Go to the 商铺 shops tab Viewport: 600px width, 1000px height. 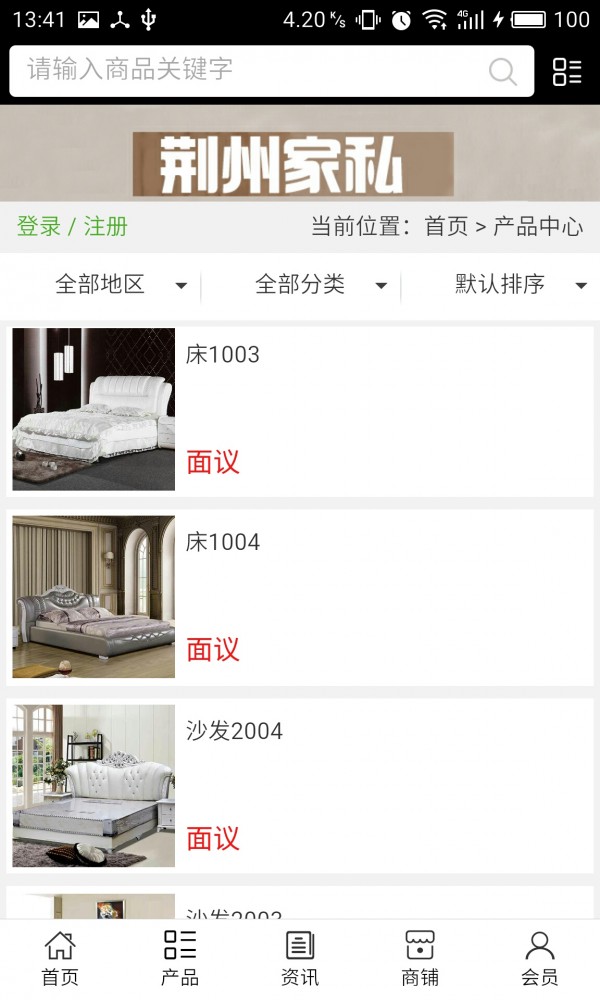pyautogui.click(x=420, y=958)
